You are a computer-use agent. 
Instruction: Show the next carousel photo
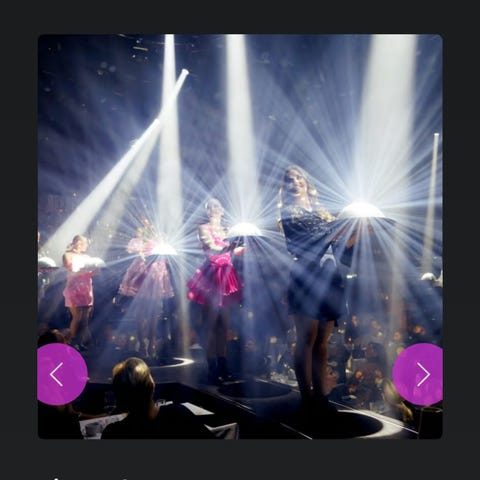417,374
